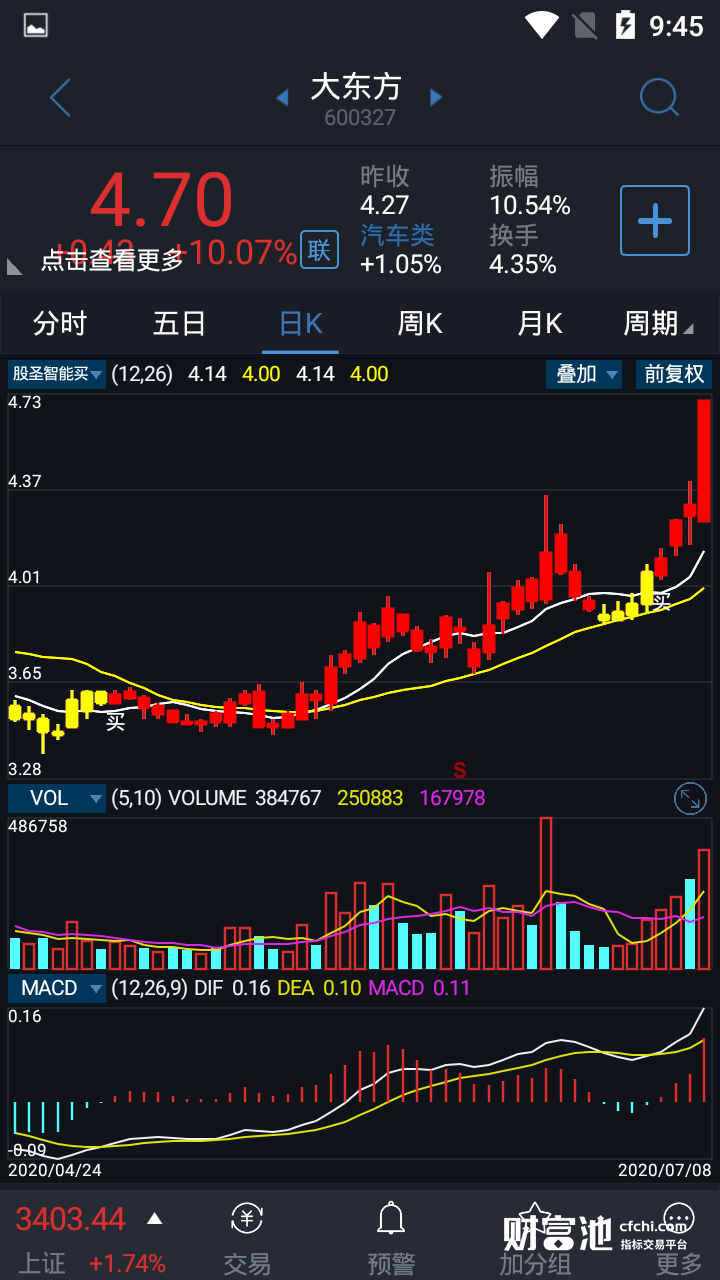Switch to the next stock arrow
The height and width of the screenshot is (1280, 720).
coord(436,98)
